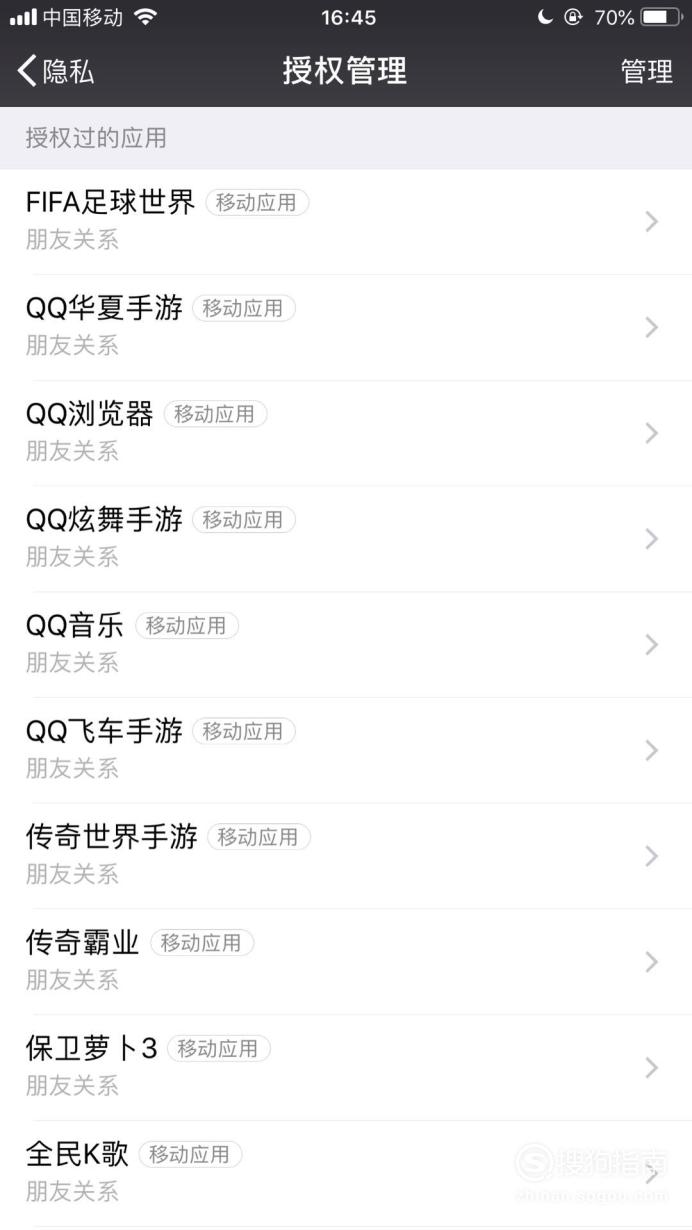The width and height of the screenshot is (692, 1230).
Task: Open the FIFA足球世界 authorization row
Action: click(346, 222)
